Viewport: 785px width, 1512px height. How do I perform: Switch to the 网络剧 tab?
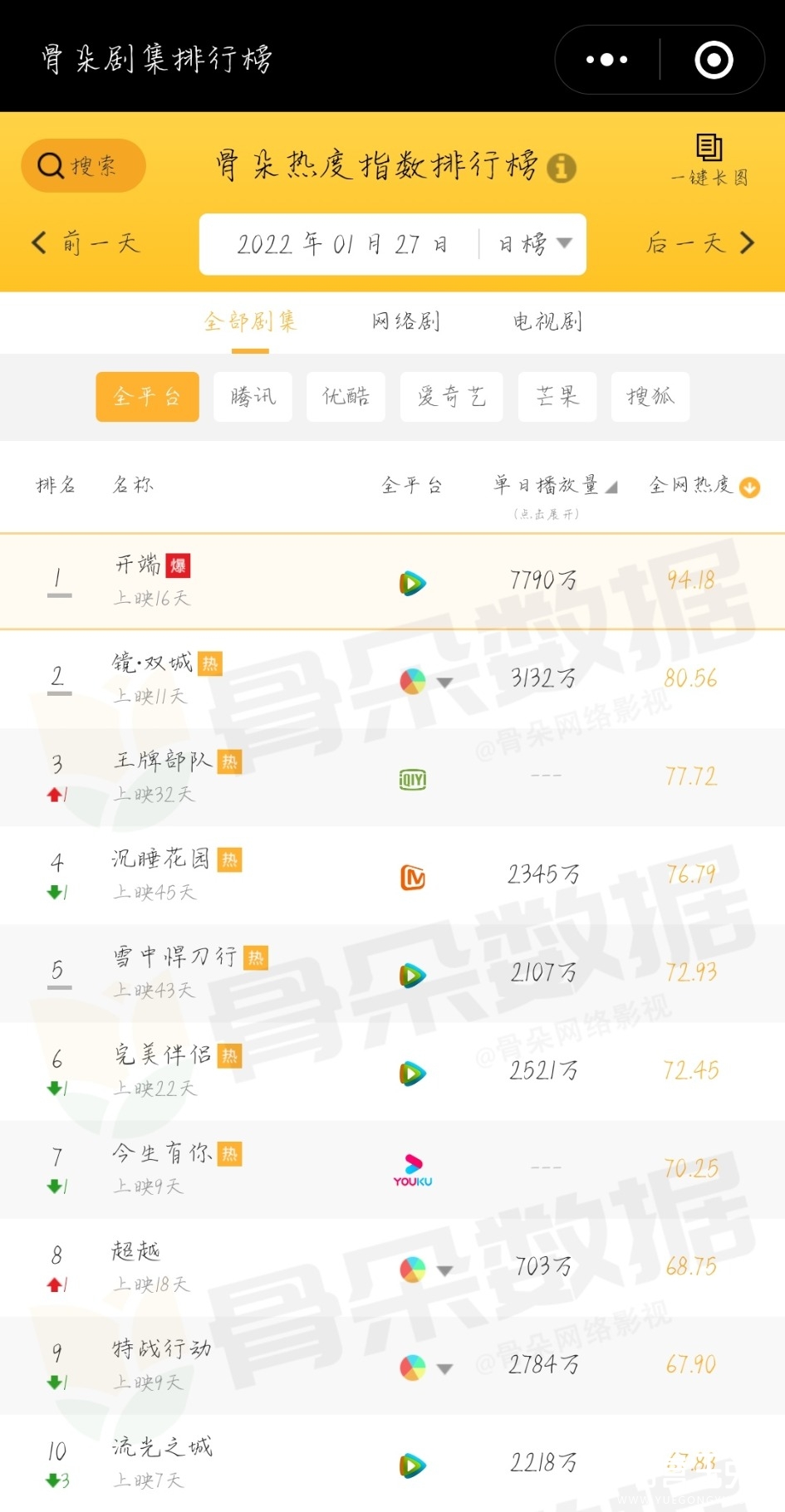click(406, 321)
